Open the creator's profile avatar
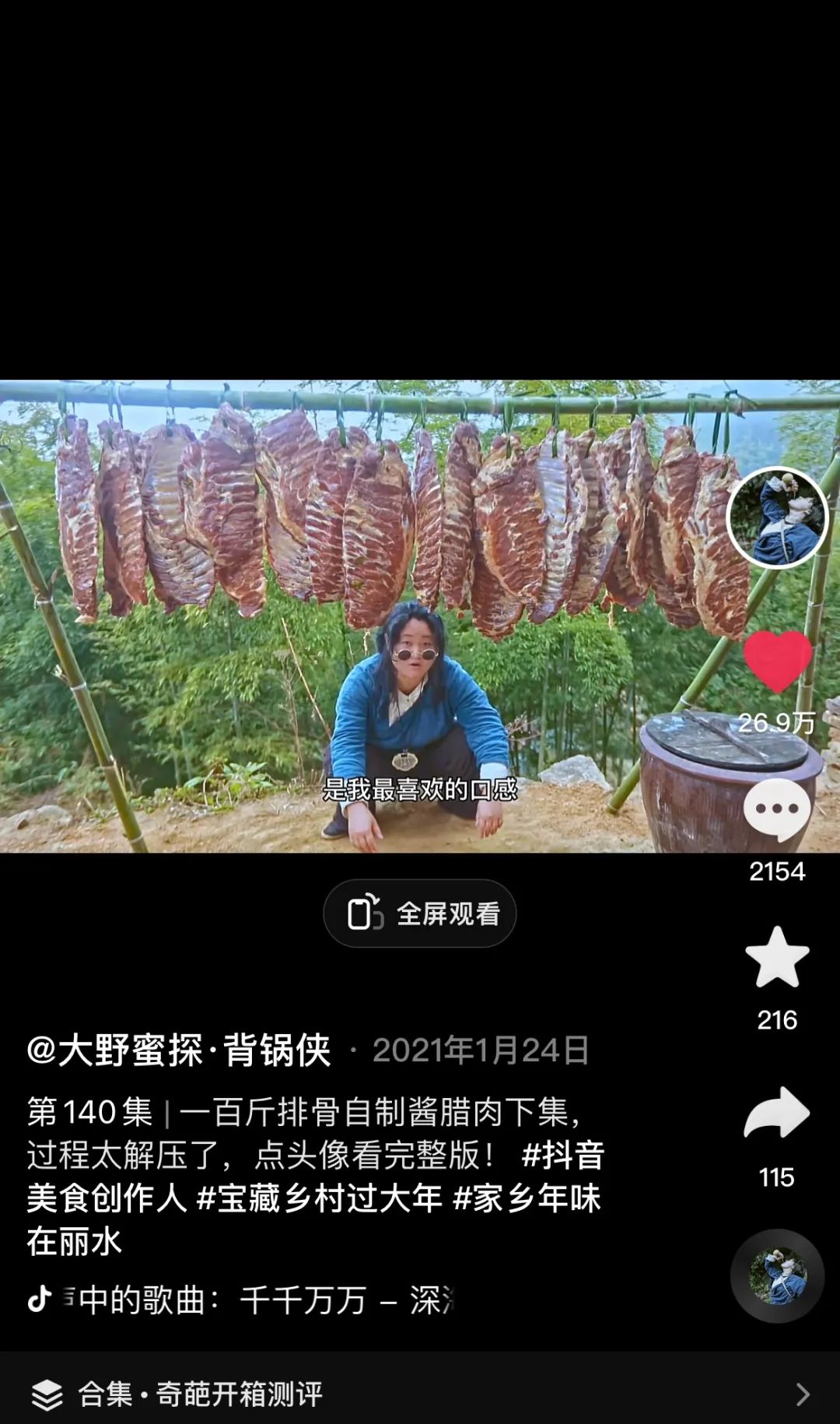Image resolution: width=840 pixels, height=1424 pixels. click(777, 517)
